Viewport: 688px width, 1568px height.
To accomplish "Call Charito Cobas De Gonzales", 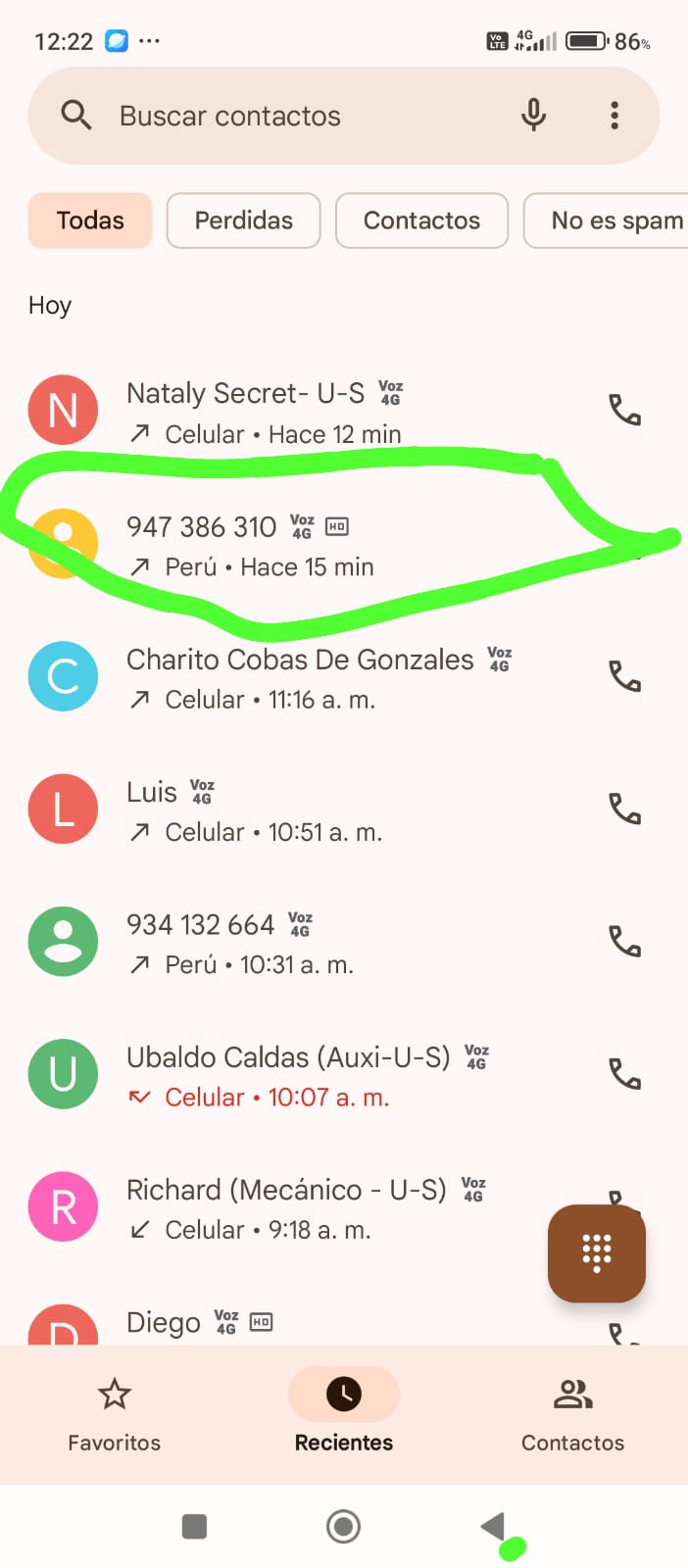I will click(624, 675).
